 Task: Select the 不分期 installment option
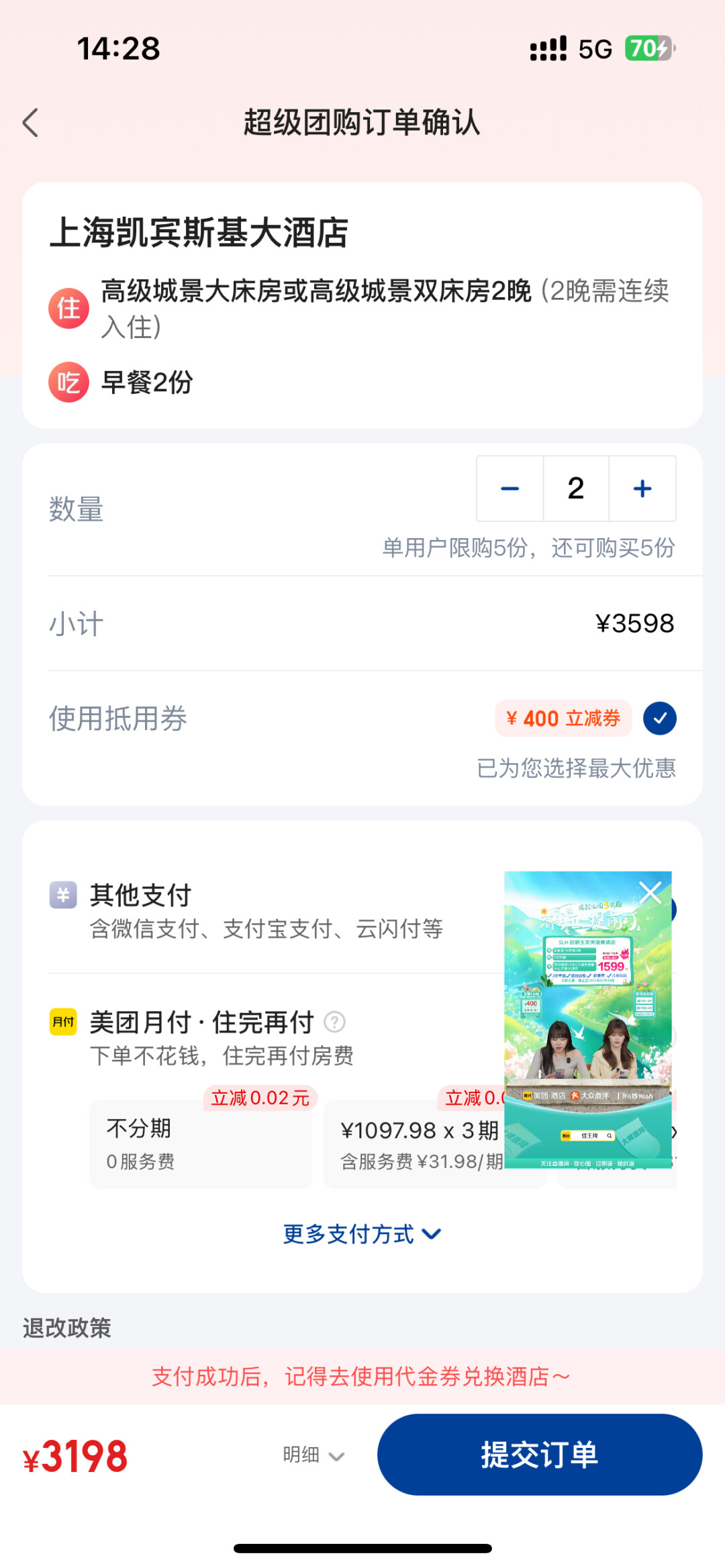[x=201, y=1143]
